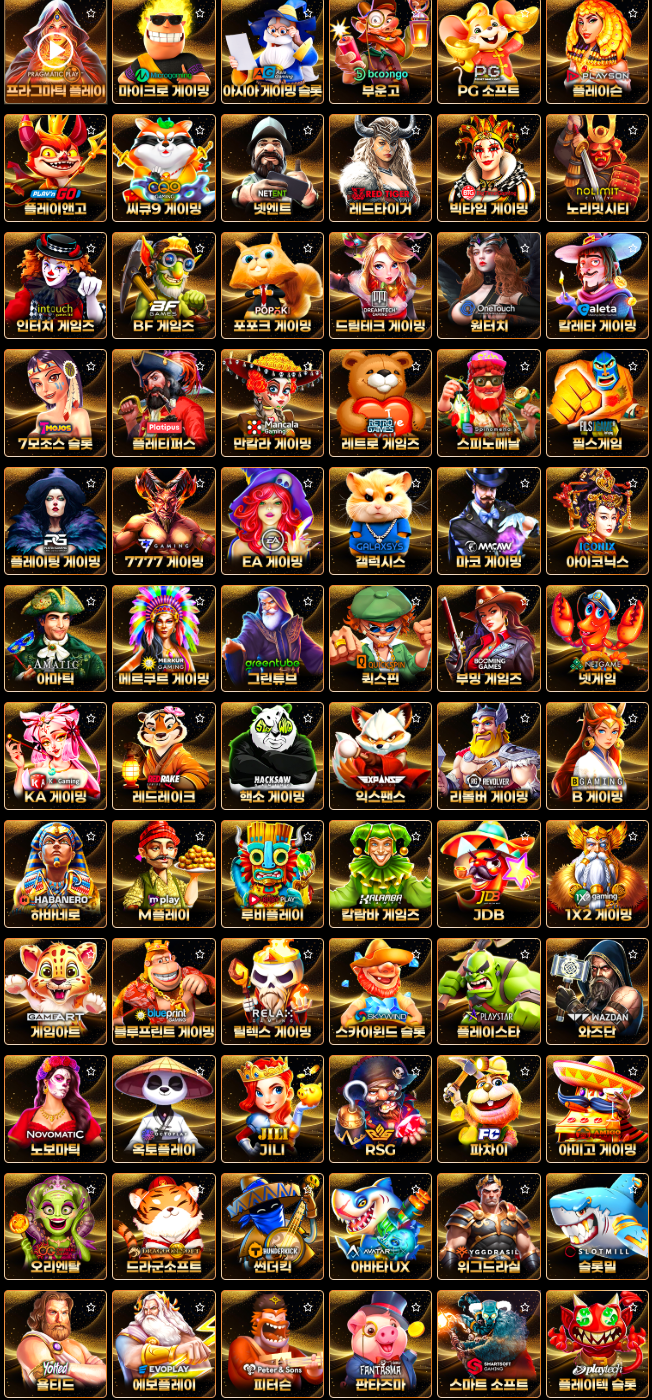Select the 넷엔트 provider card
The image size is (652, 1400).
click(x=272, y=166)
